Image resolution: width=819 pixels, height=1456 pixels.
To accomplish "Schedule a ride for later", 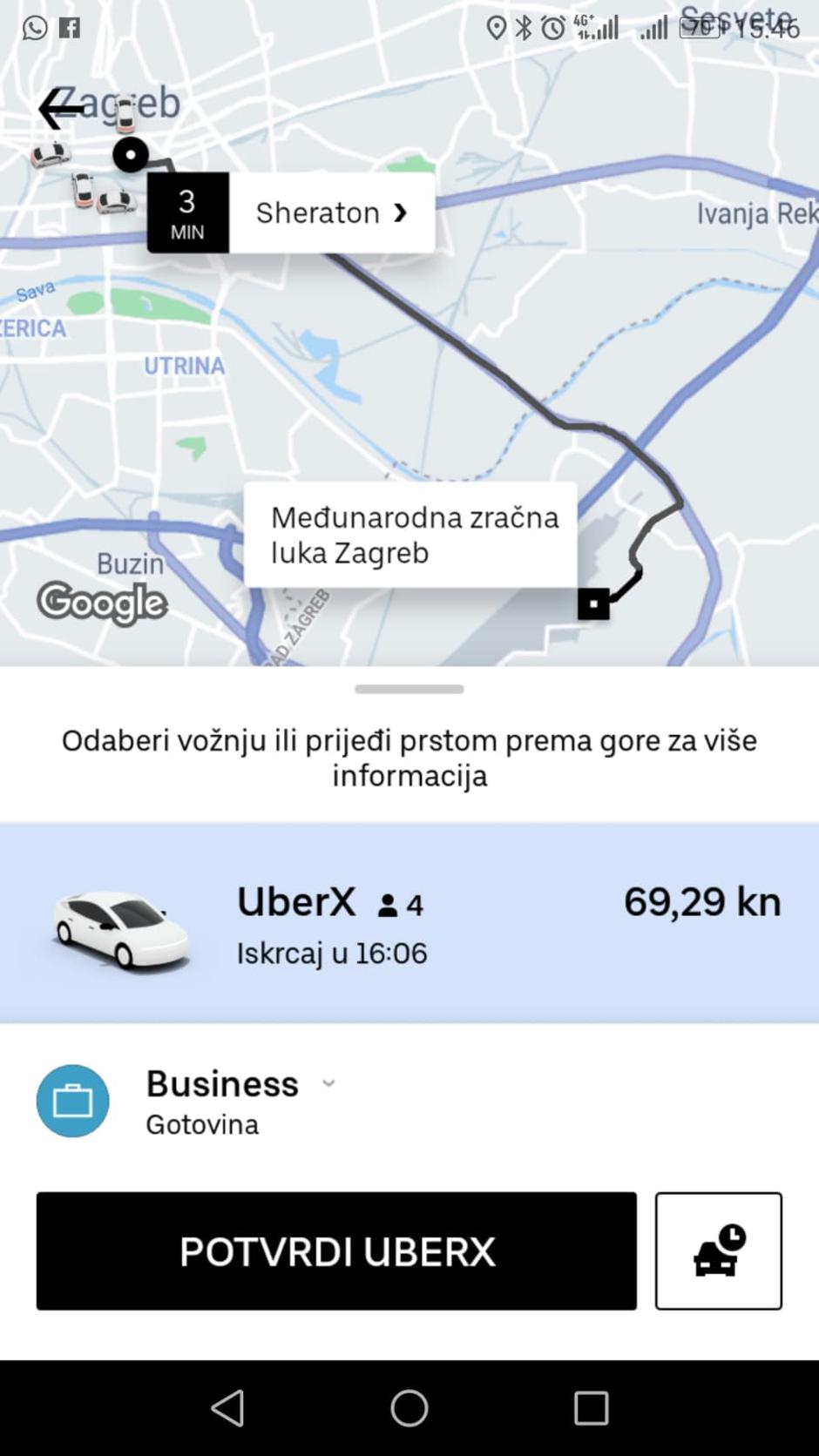I will (x=718, y=1250).
